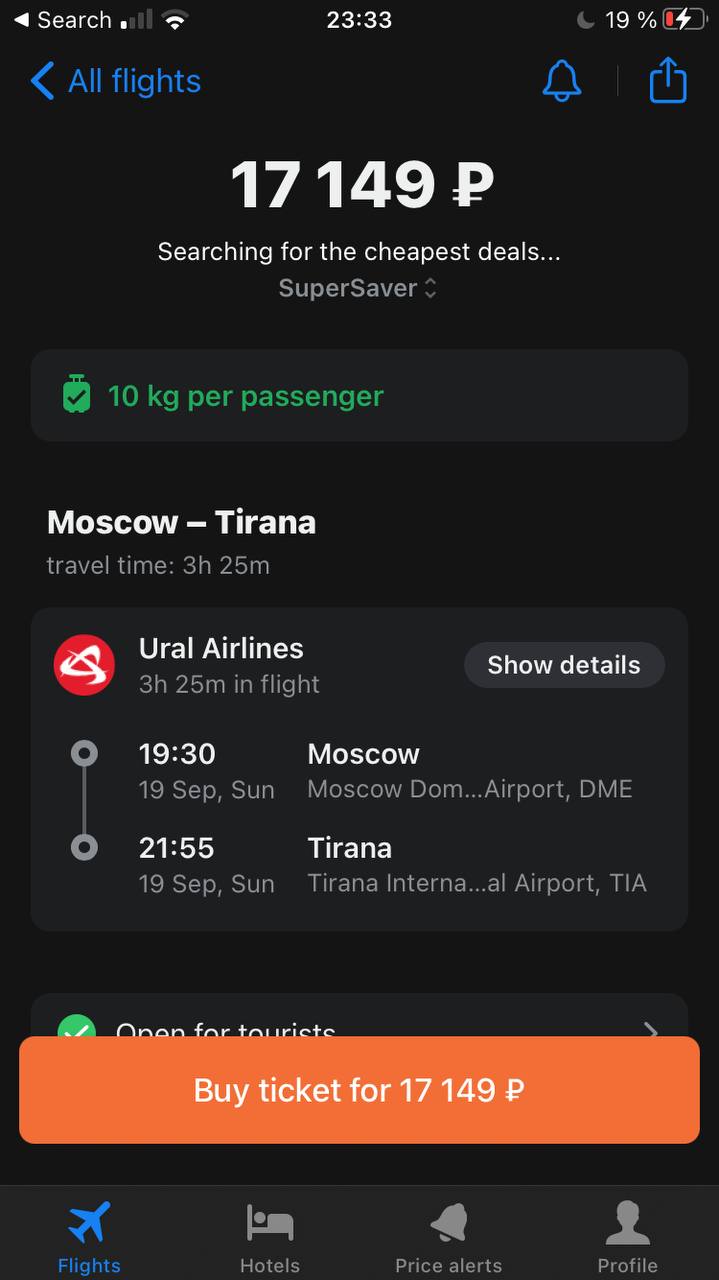Return to Search app via status bar

[x=62, y=20]
